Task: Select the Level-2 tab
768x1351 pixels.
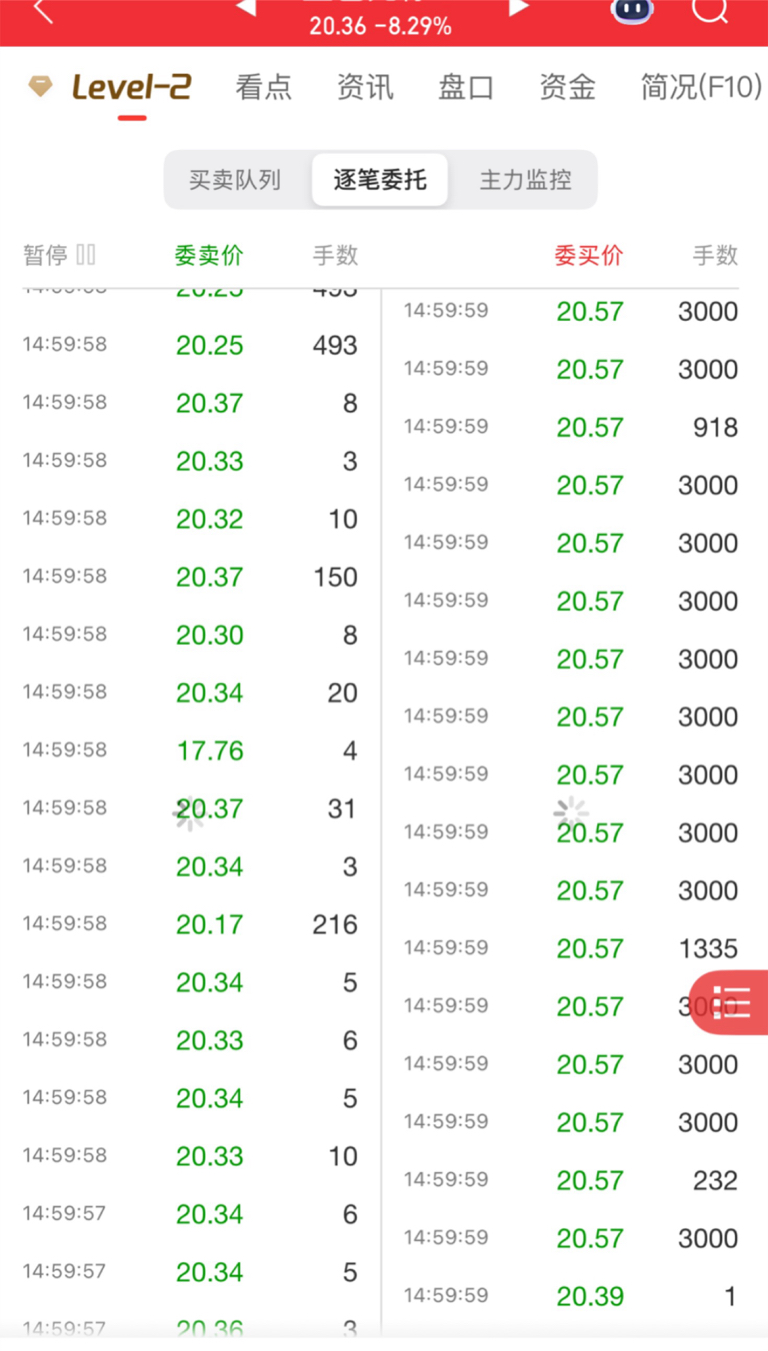Action: pos(131,88)
